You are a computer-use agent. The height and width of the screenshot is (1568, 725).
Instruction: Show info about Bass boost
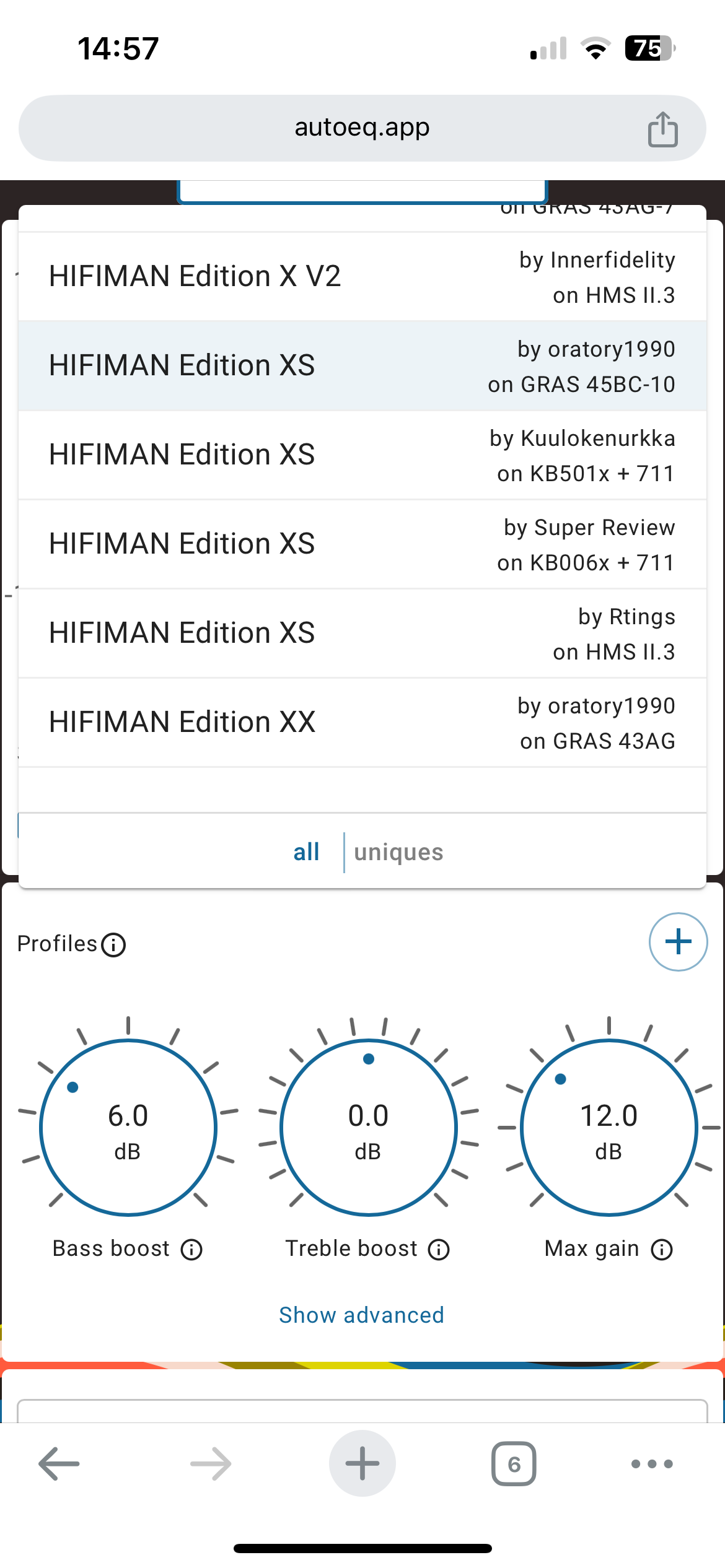click(191, 1249)
